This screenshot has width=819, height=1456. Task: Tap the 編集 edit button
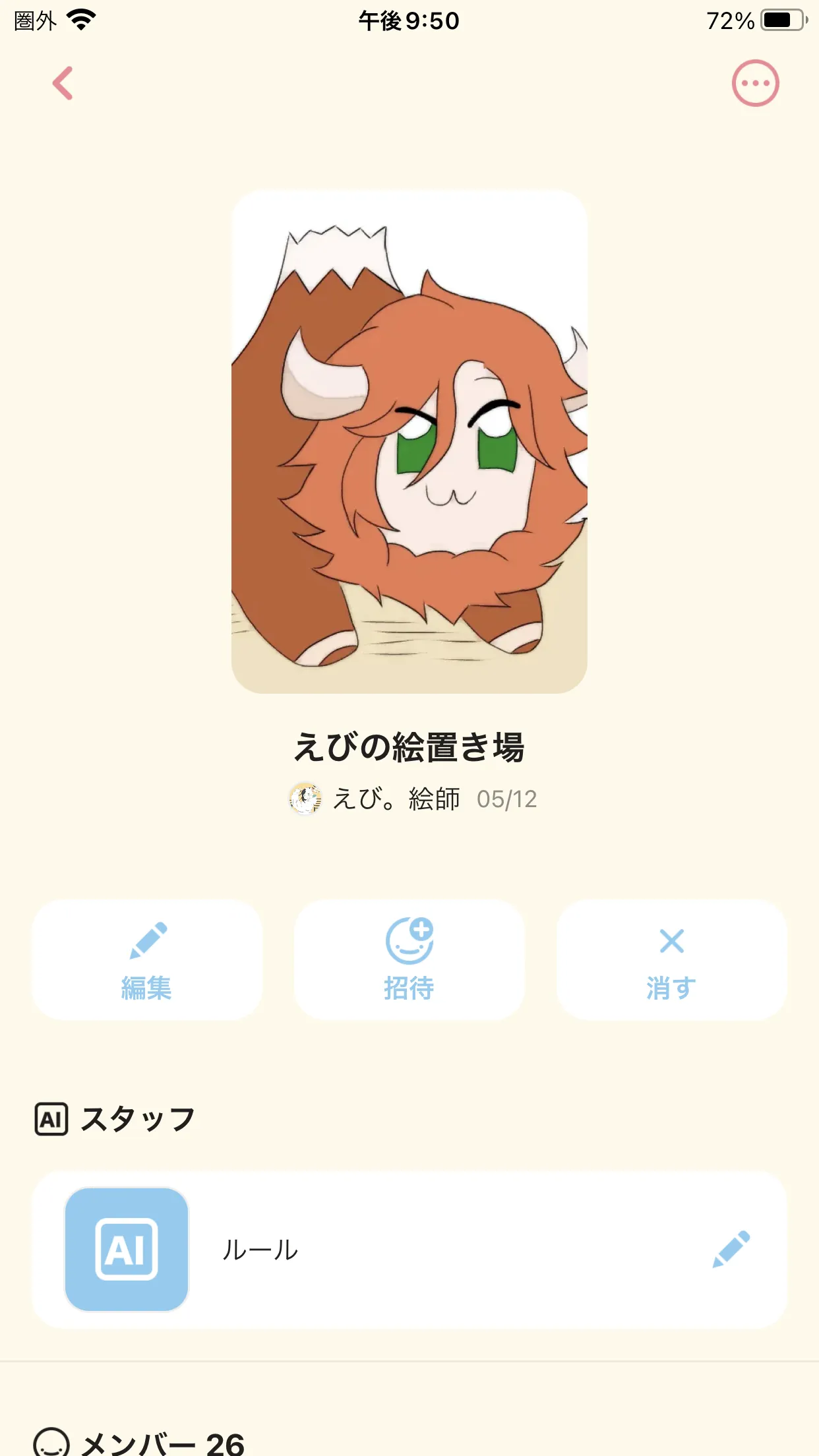tap(147, 959)
